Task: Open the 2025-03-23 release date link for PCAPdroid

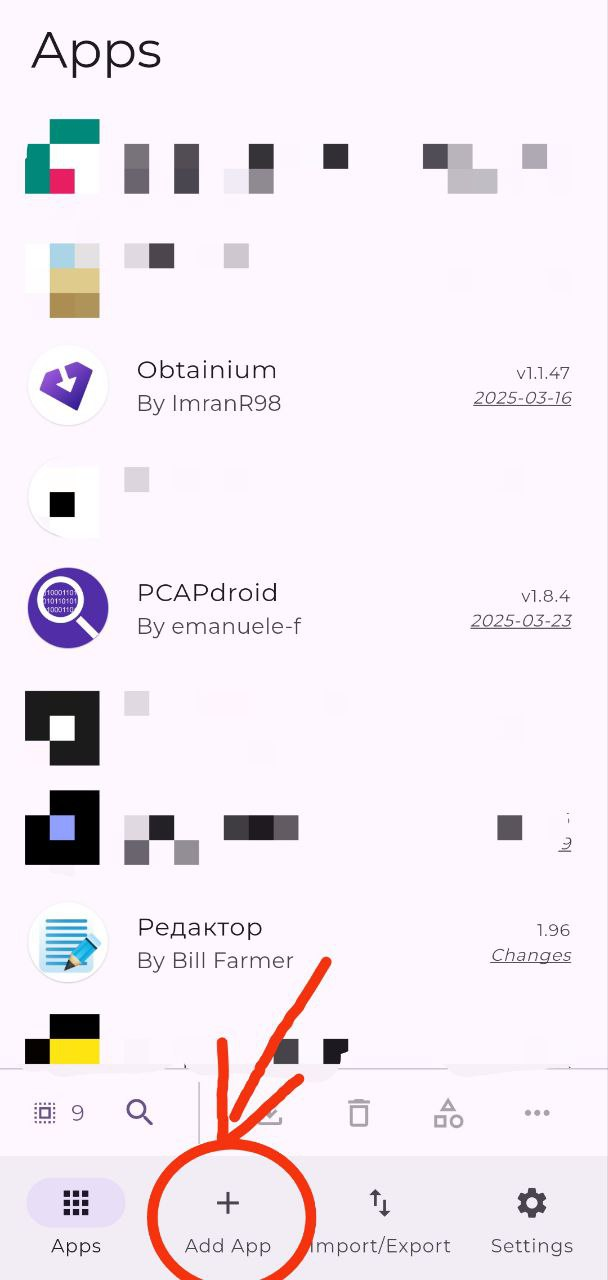Action: [x=521, y=621]
